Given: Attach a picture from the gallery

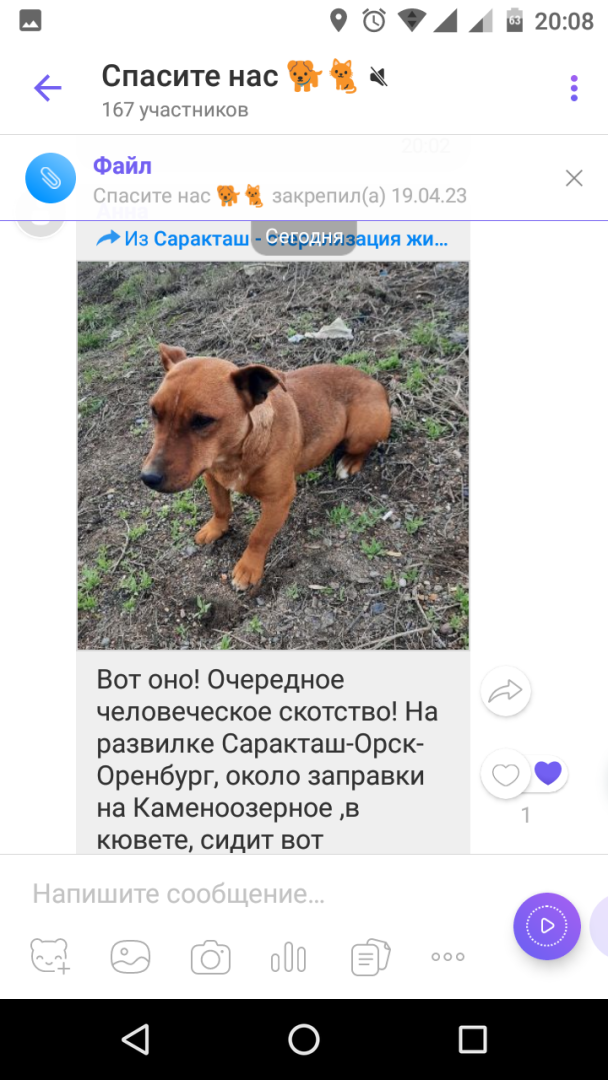Looking at the screenshot, I should [130, 958].
